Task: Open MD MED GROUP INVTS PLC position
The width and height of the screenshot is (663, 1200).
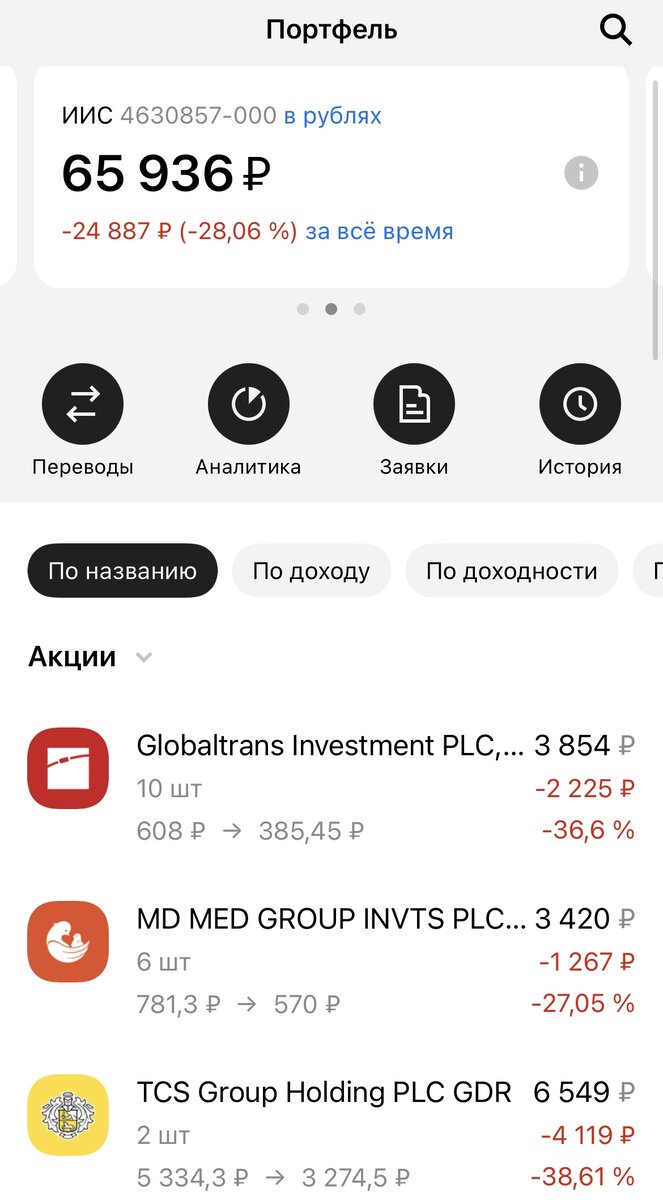Action: coord(330,961)
